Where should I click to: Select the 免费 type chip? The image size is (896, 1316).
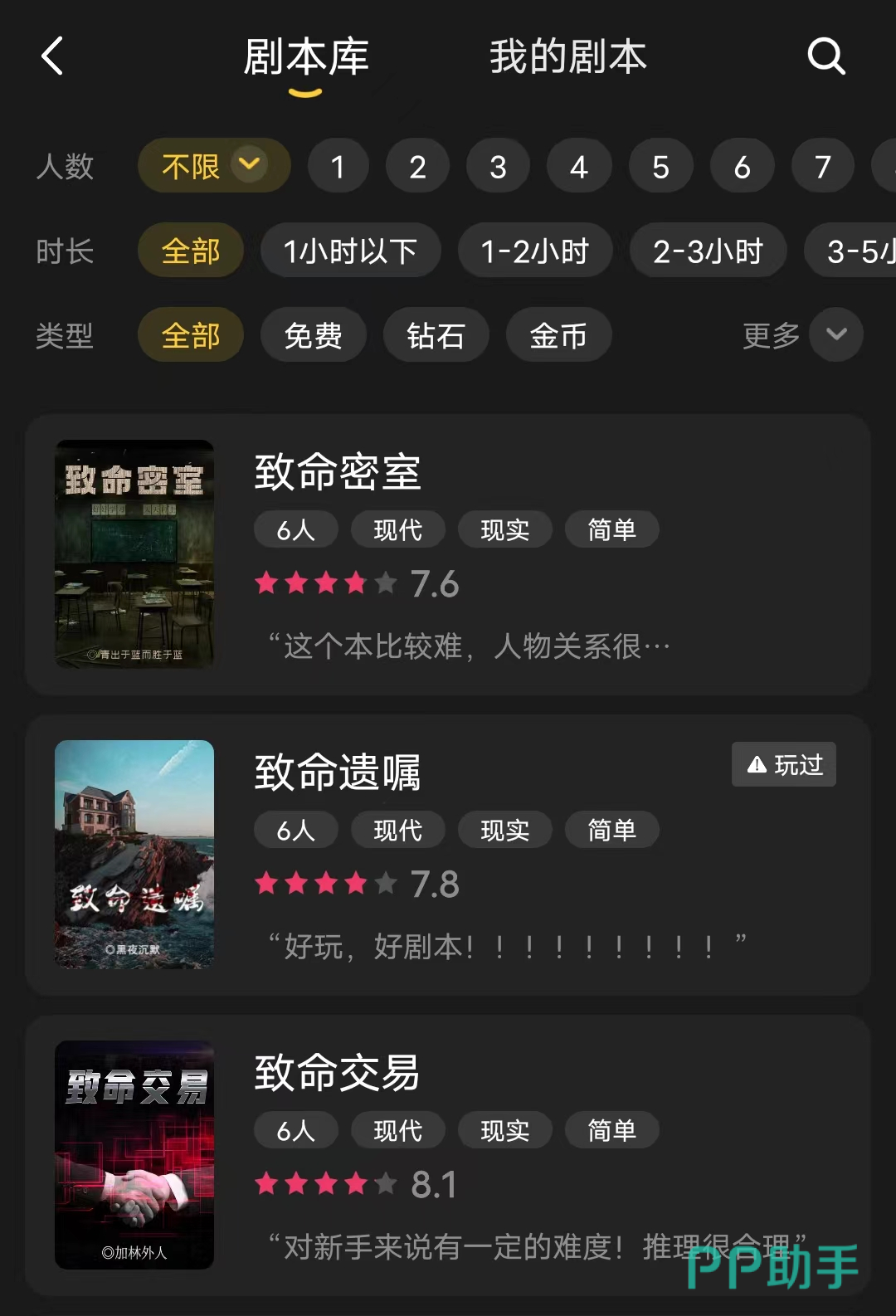pos(313,335)
